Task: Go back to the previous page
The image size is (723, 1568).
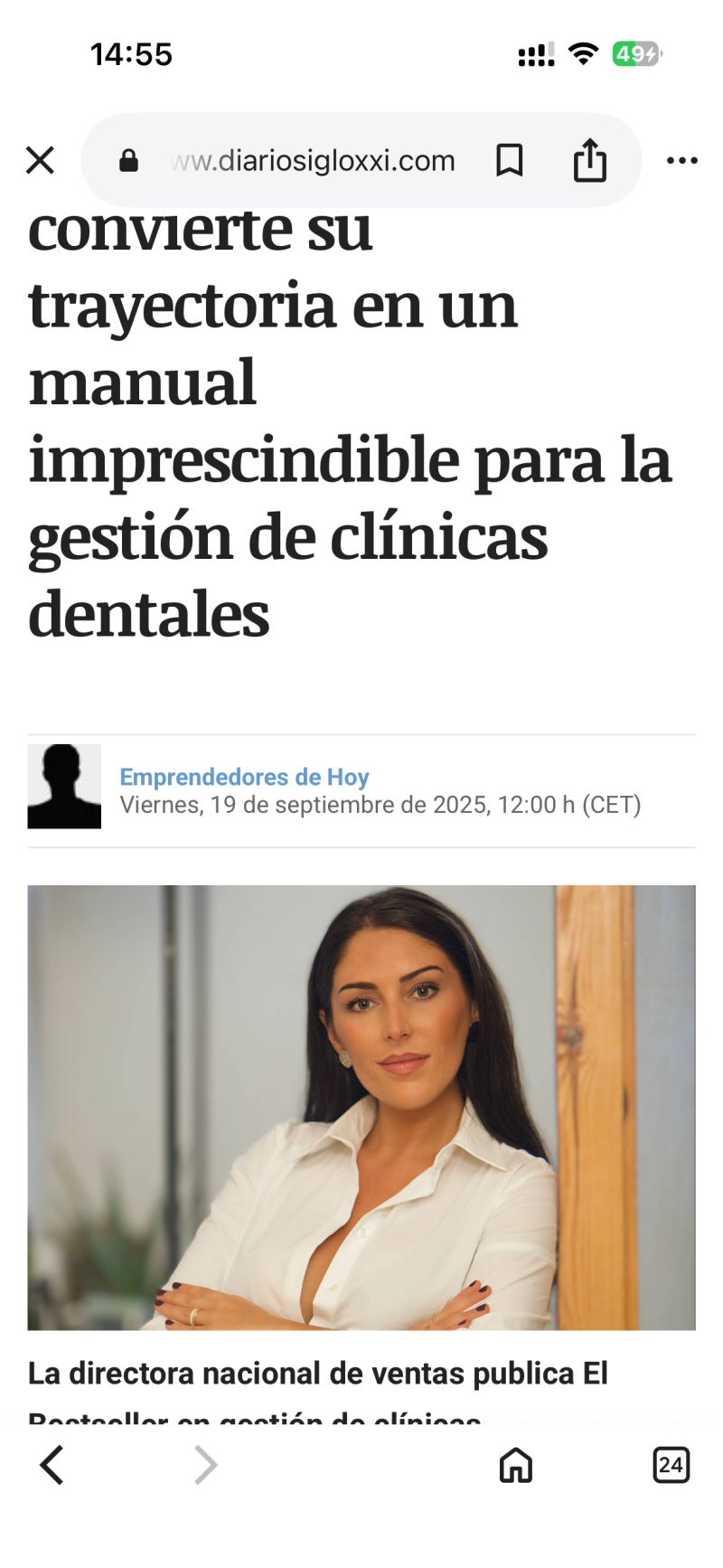Action: pos(52,1465)
